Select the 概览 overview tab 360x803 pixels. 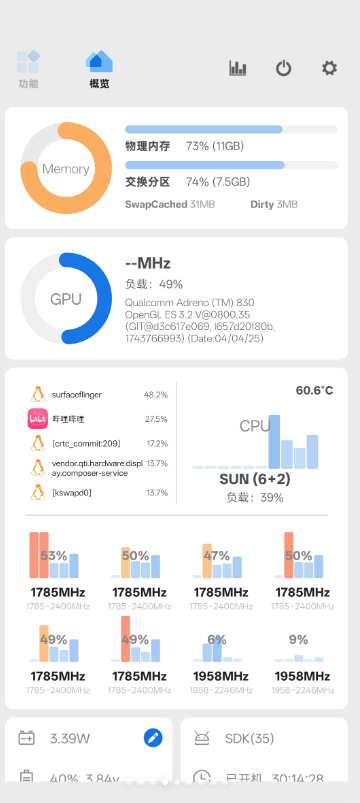click(99, 69)
